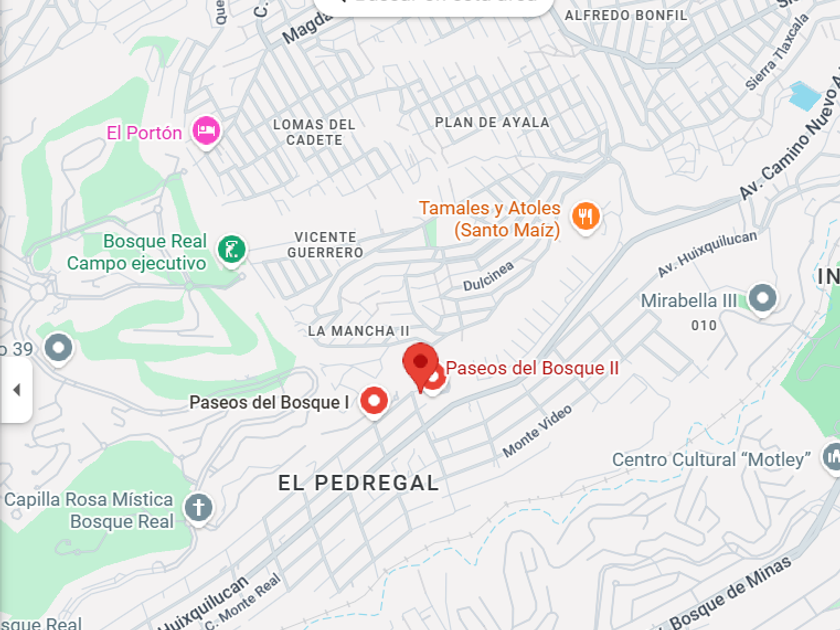Select Centro Cultural "Motley" marker
This screenshot has width=840, height=630.
click(831, 458)
